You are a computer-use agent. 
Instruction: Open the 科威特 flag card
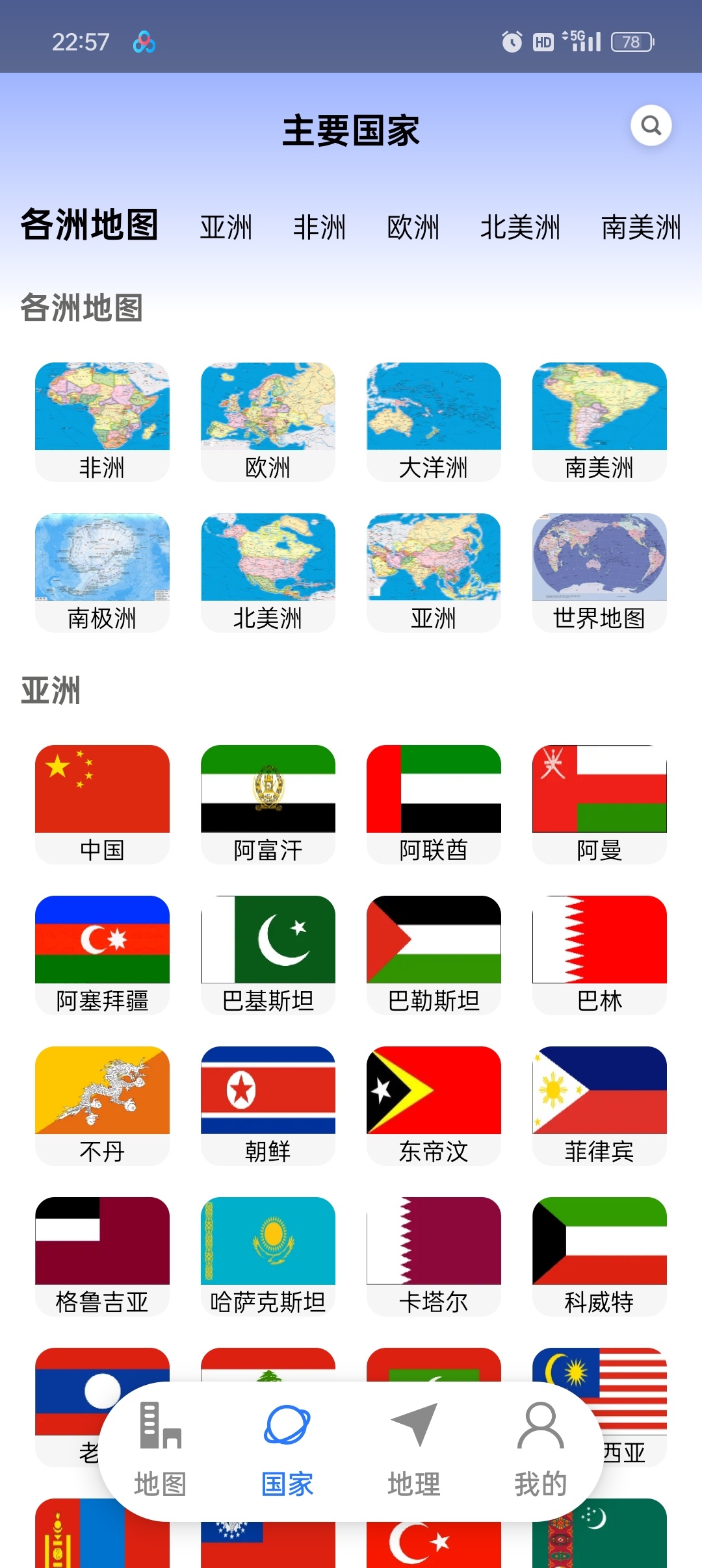pyautogui.click(x=599, y=1256)
